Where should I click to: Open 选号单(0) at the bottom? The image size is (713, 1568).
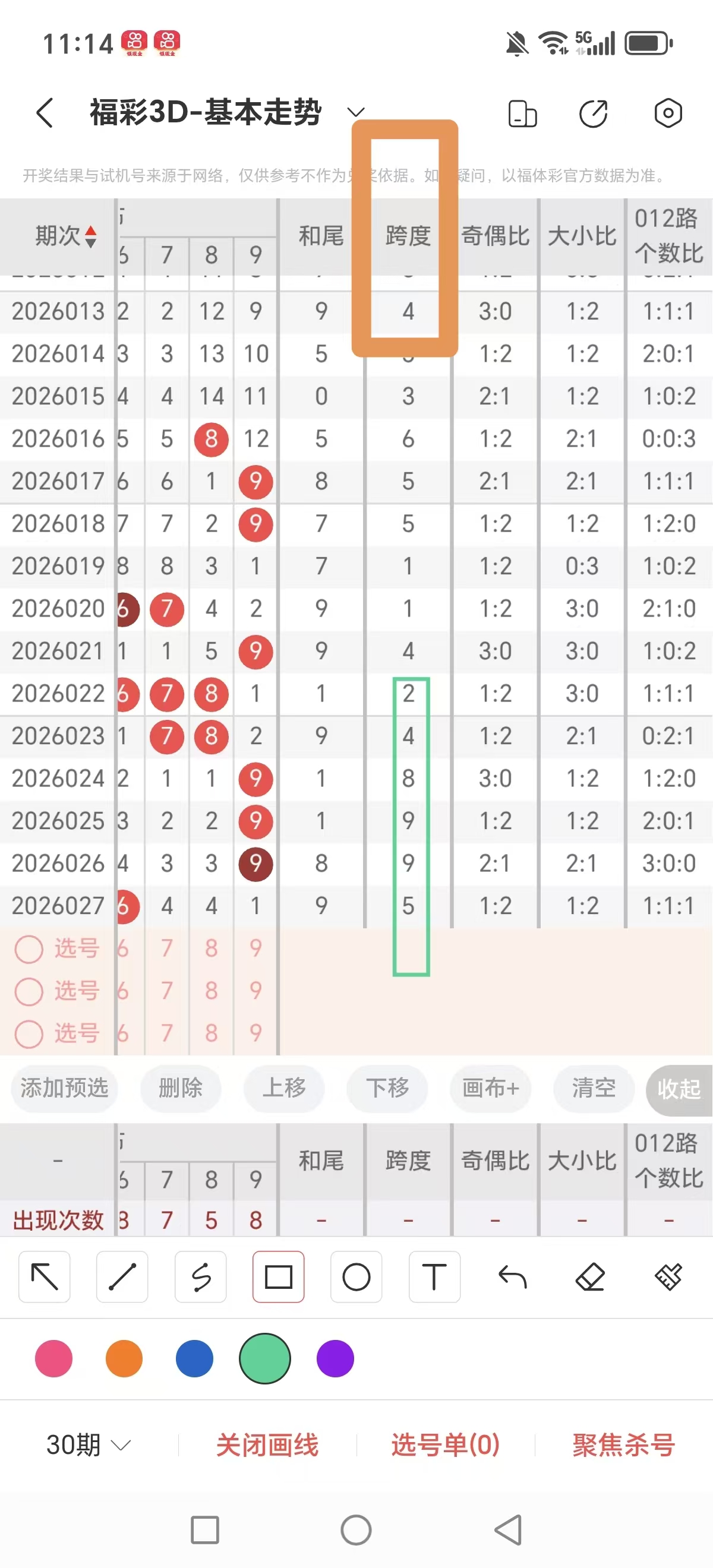[444, 1442]
